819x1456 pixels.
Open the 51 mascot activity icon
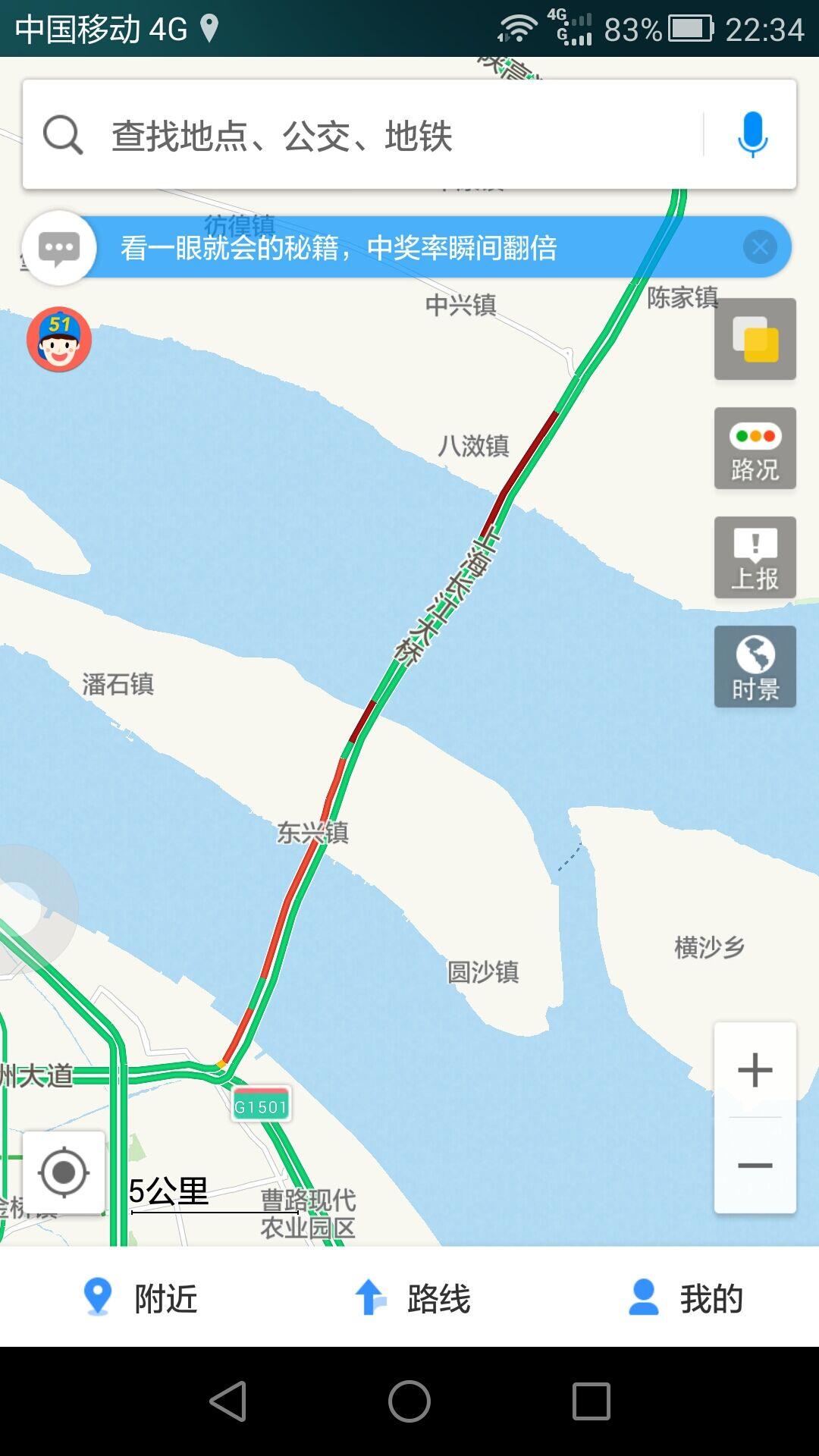coord(59,339)
